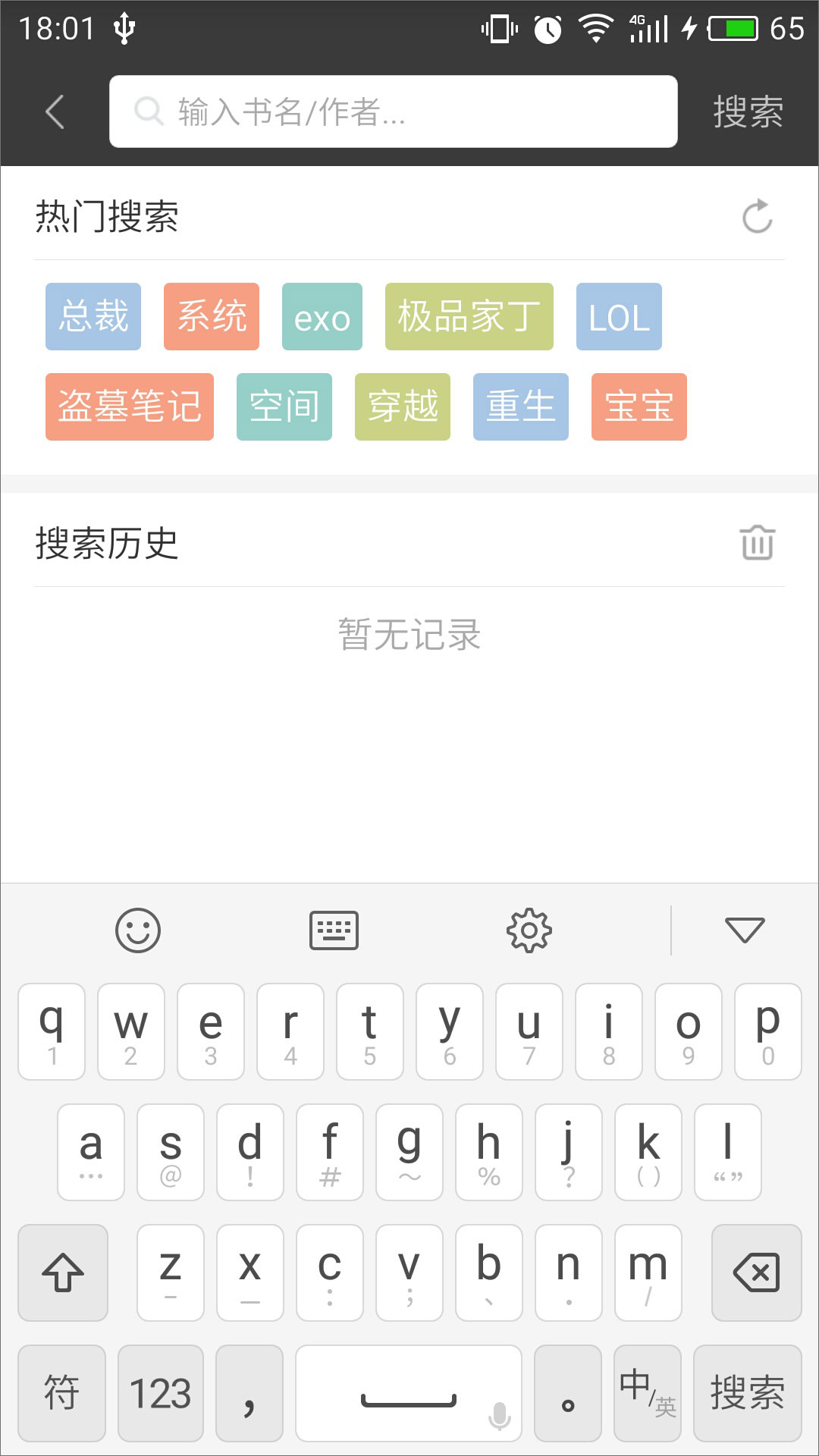Image resolution: width=819 pixels, height=1456 pixels.
Task: Tap the back chevron at top left
Action: pyautogui.click(x=53, y=111)
